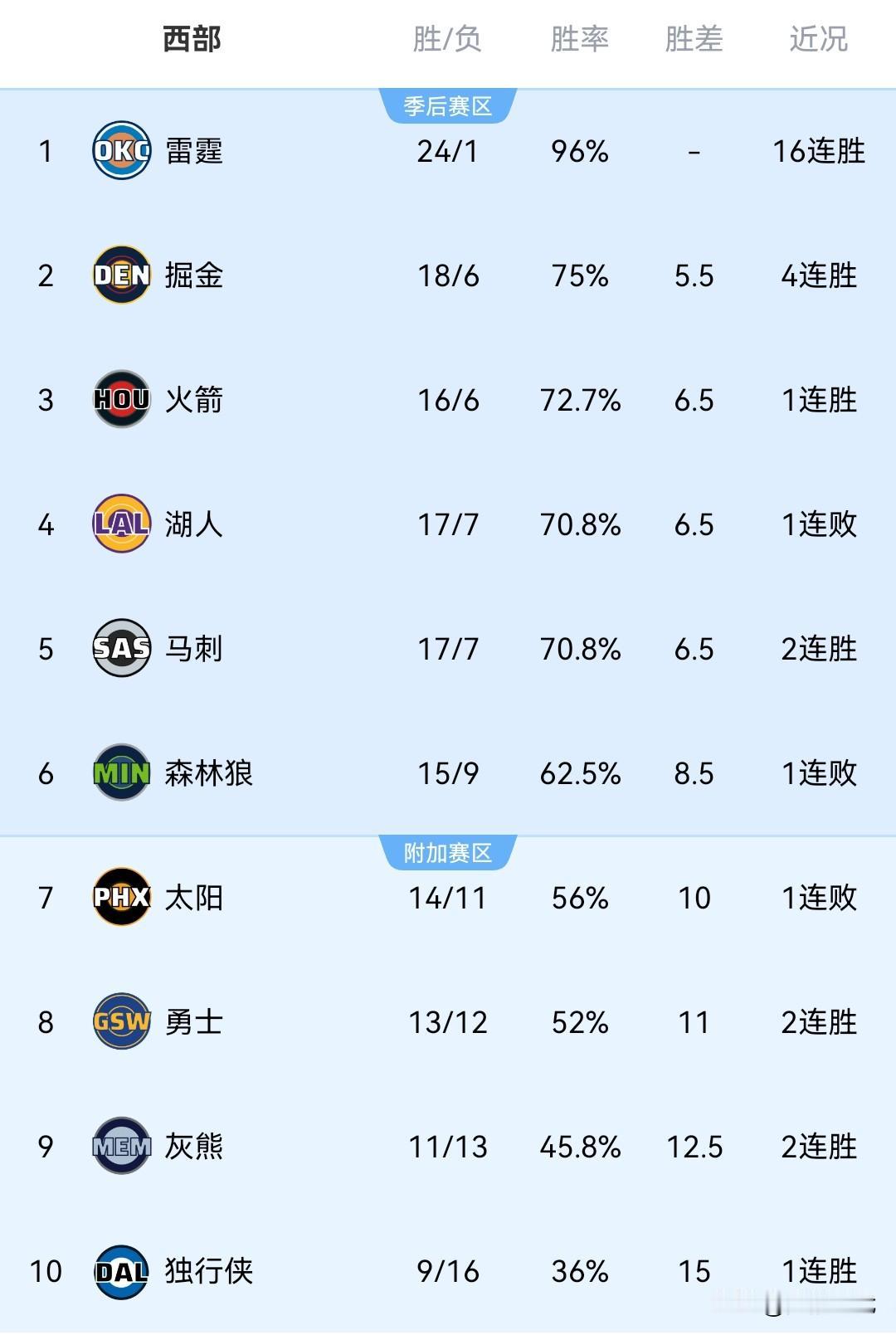The image size is (896, 1335).
Task: Select the OKC Thunder team logo
Action: 121,150
